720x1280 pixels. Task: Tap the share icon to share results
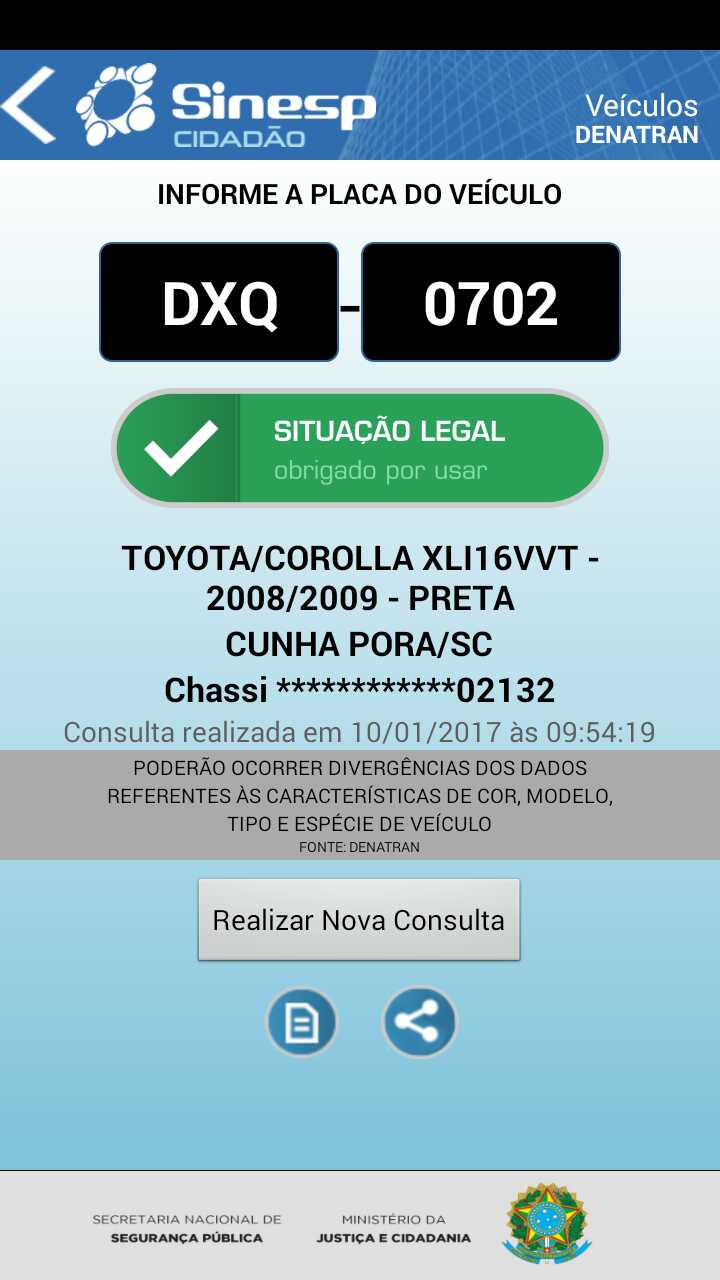click(x=419, y=1022)
